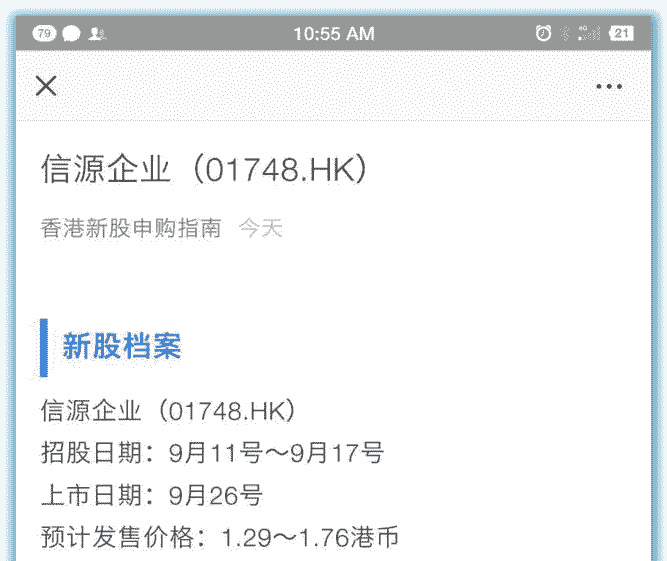667x561 pixels.
Task: Open the 香港新股申购指南 account link
Action: click(131, 228)
